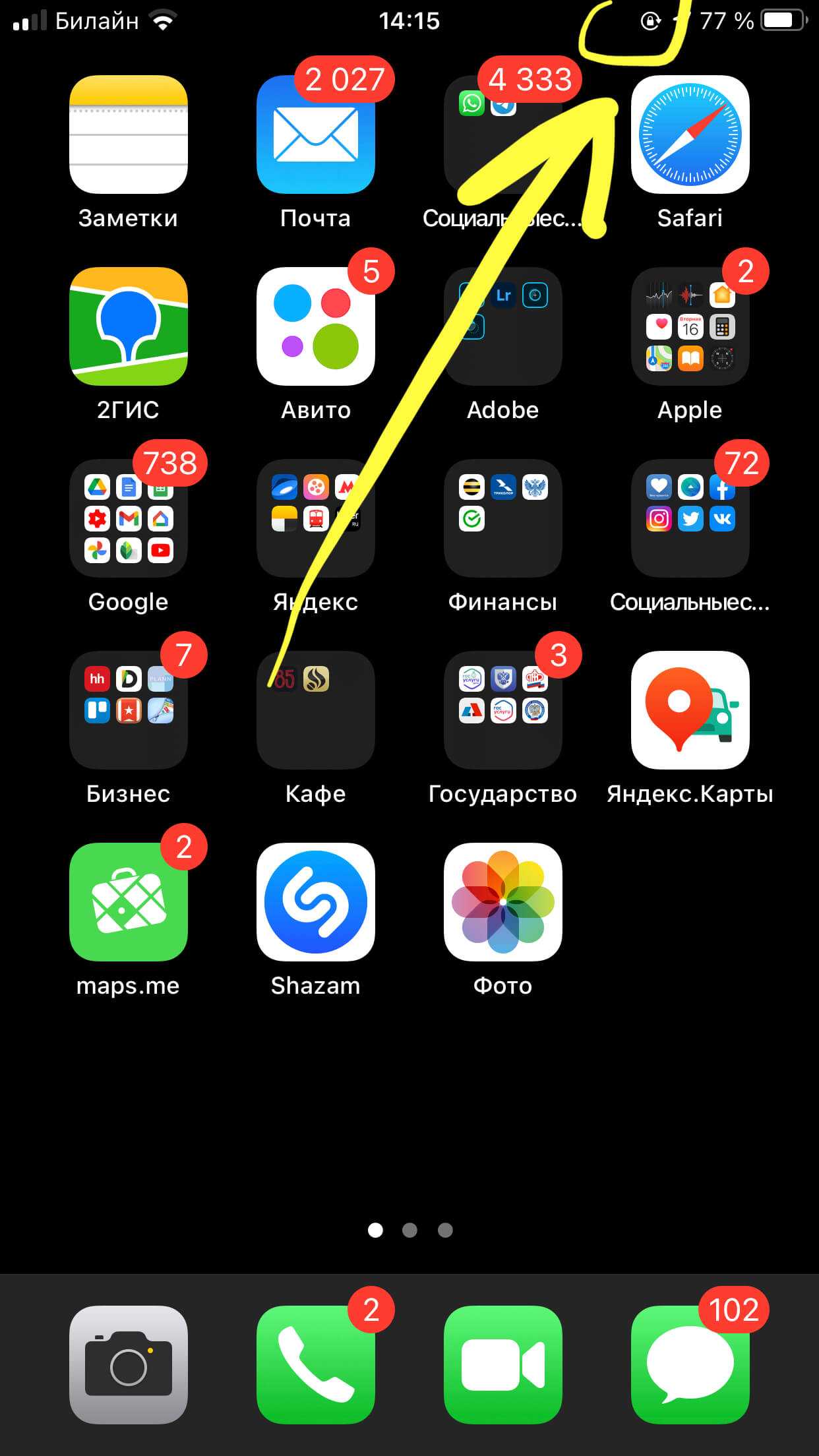This screenshot has height=1456, width=819.
Task: Launch Shazam
Action: tap(315, 902)
